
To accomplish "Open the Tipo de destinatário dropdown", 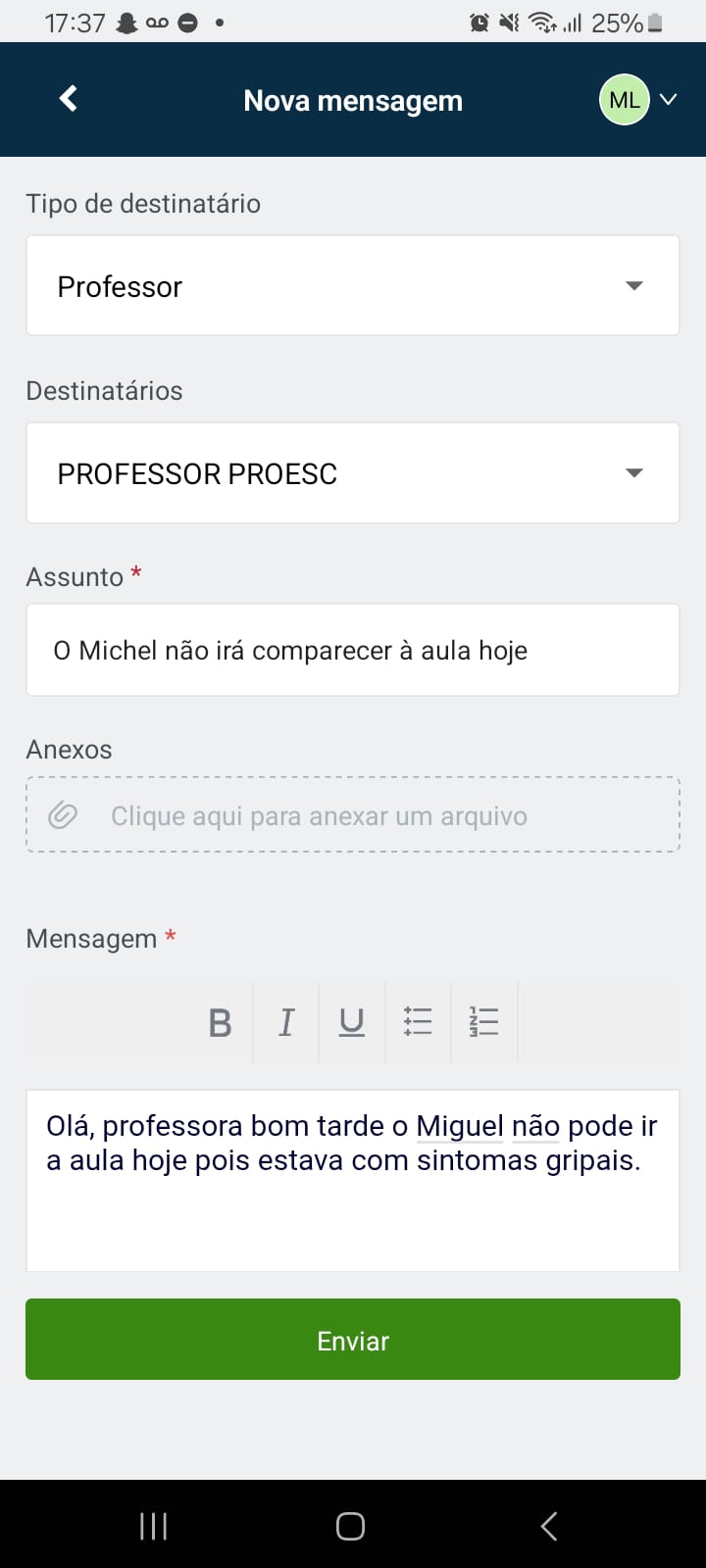I will (x=353, y=285).
